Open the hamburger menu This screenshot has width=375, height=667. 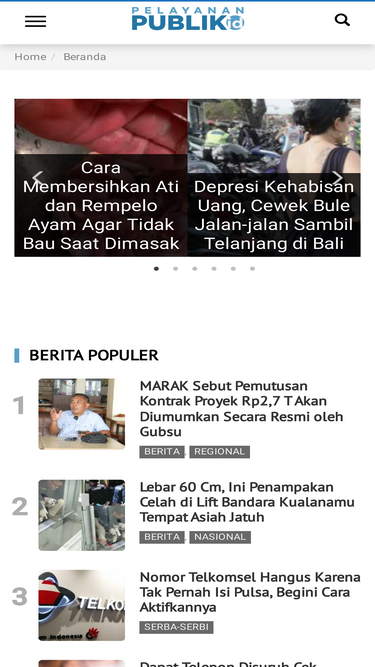(35, 21)
